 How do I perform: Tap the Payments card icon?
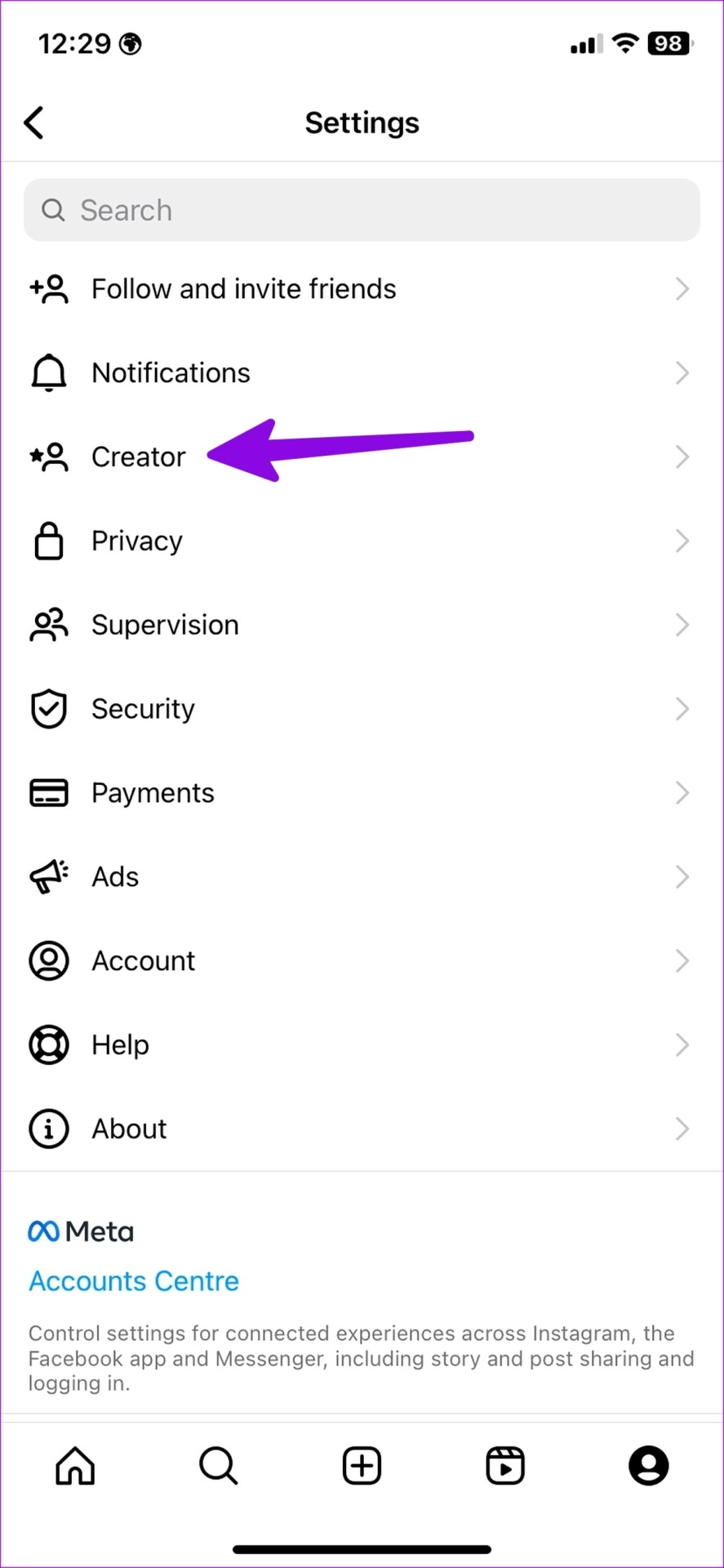(48, 791)
